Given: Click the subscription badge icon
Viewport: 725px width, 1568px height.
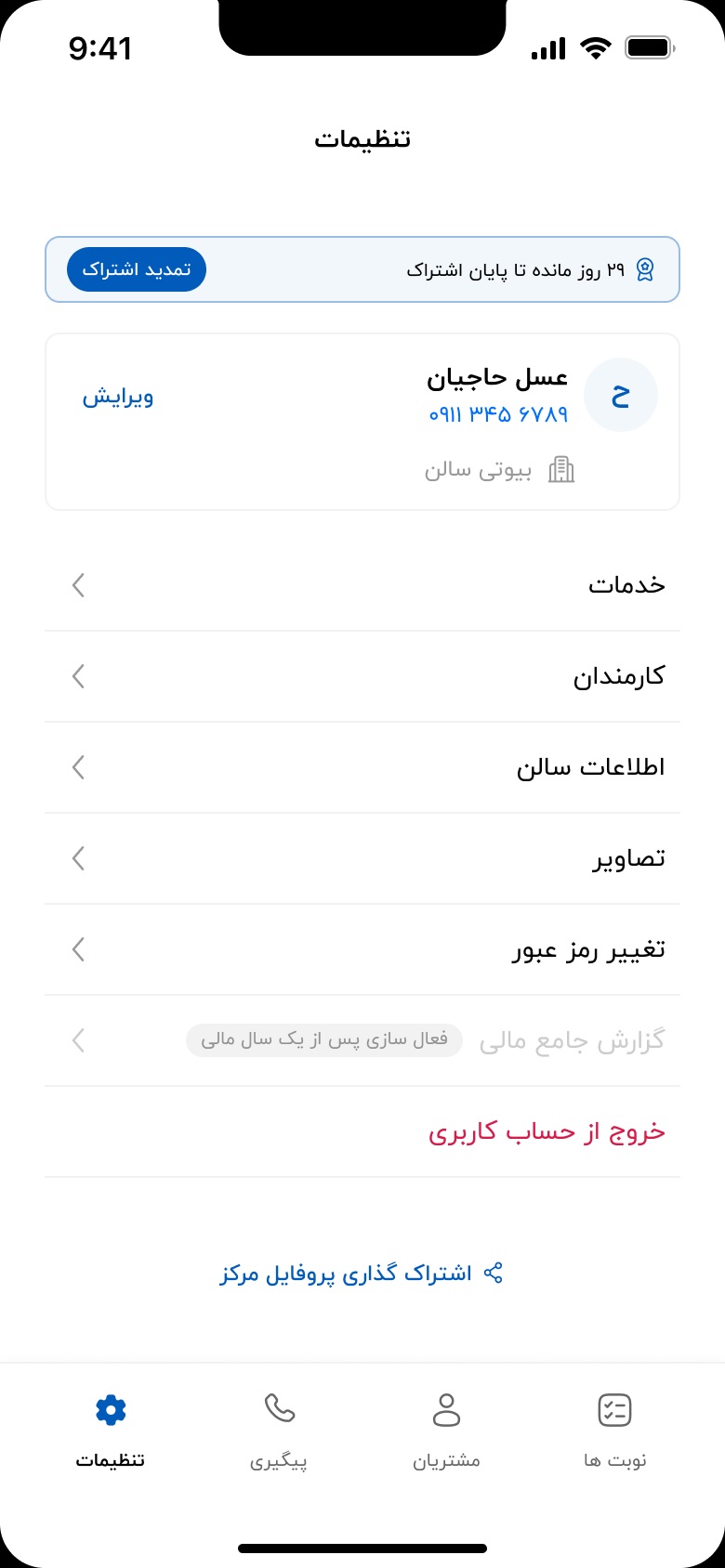Looking at the screenshot, I should (646, 269).
